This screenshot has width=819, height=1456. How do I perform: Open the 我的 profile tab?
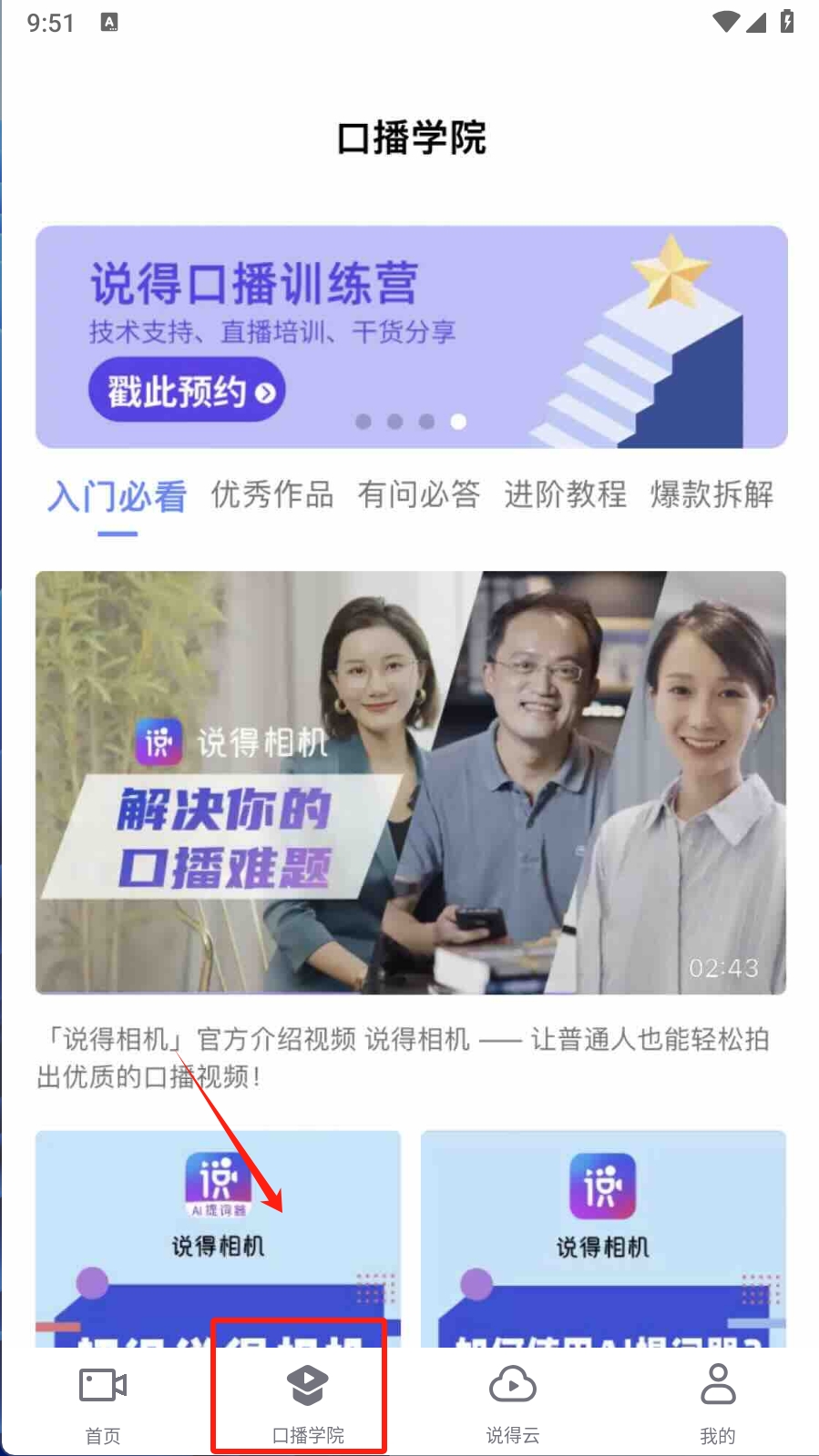[718, 1400]
